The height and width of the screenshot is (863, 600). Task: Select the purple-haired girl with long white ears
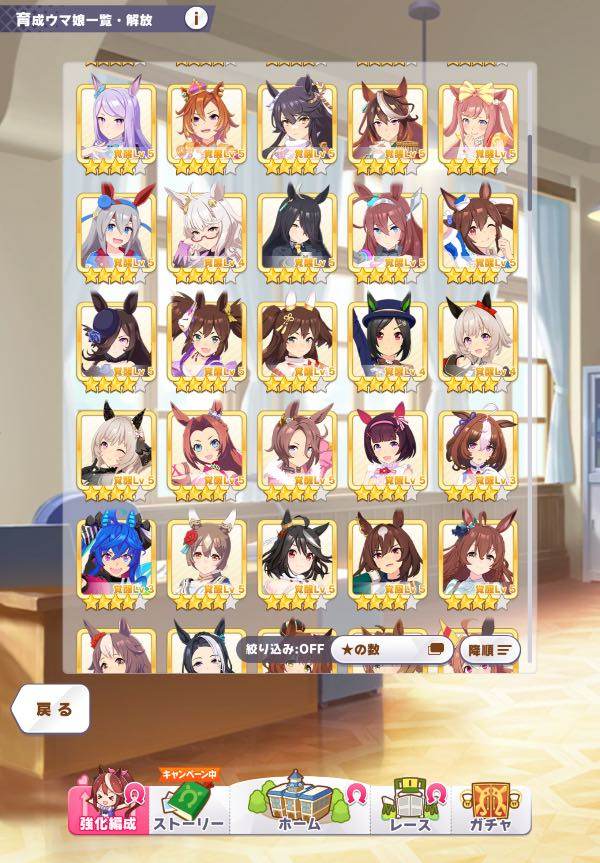click(x=117, y=124)
